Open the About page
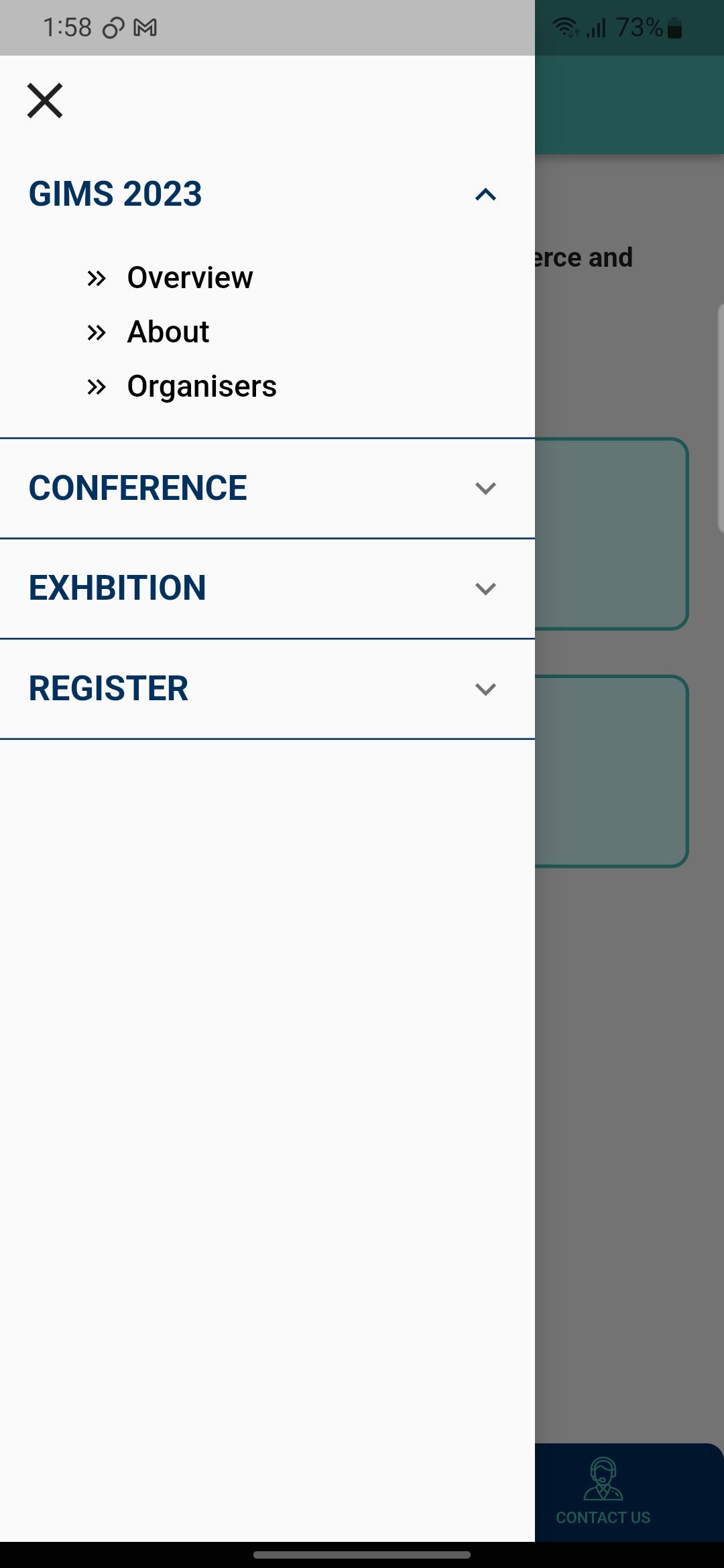 (168, 332)
